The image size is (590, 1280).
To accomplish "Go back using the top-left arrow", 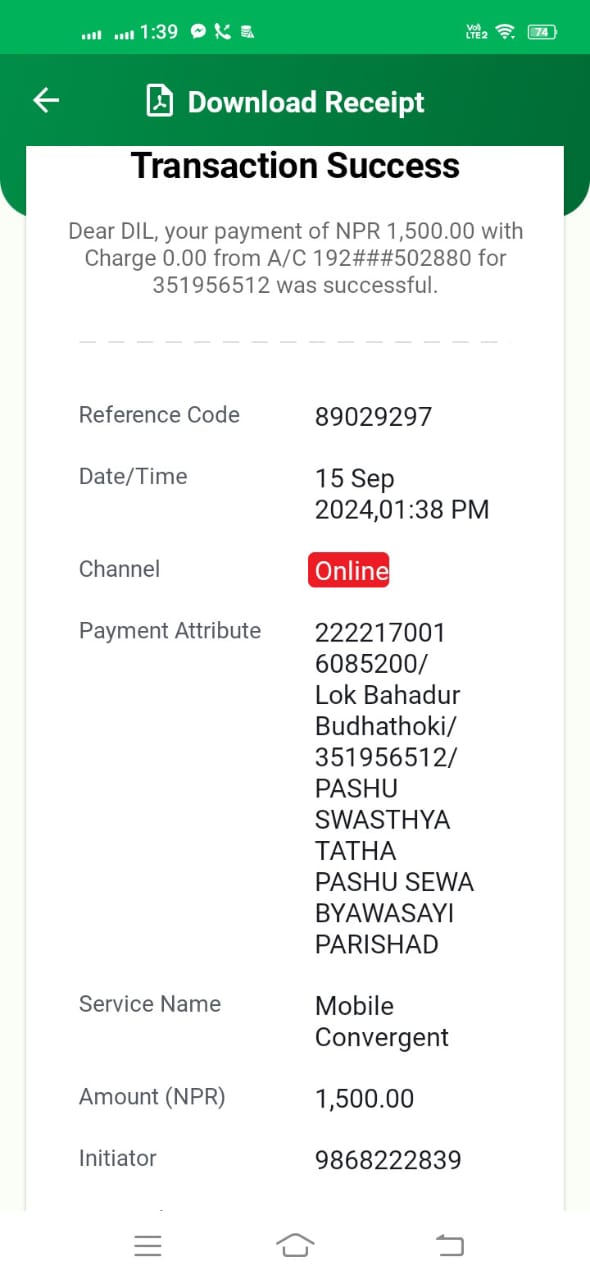I will [x=46, y=100].
